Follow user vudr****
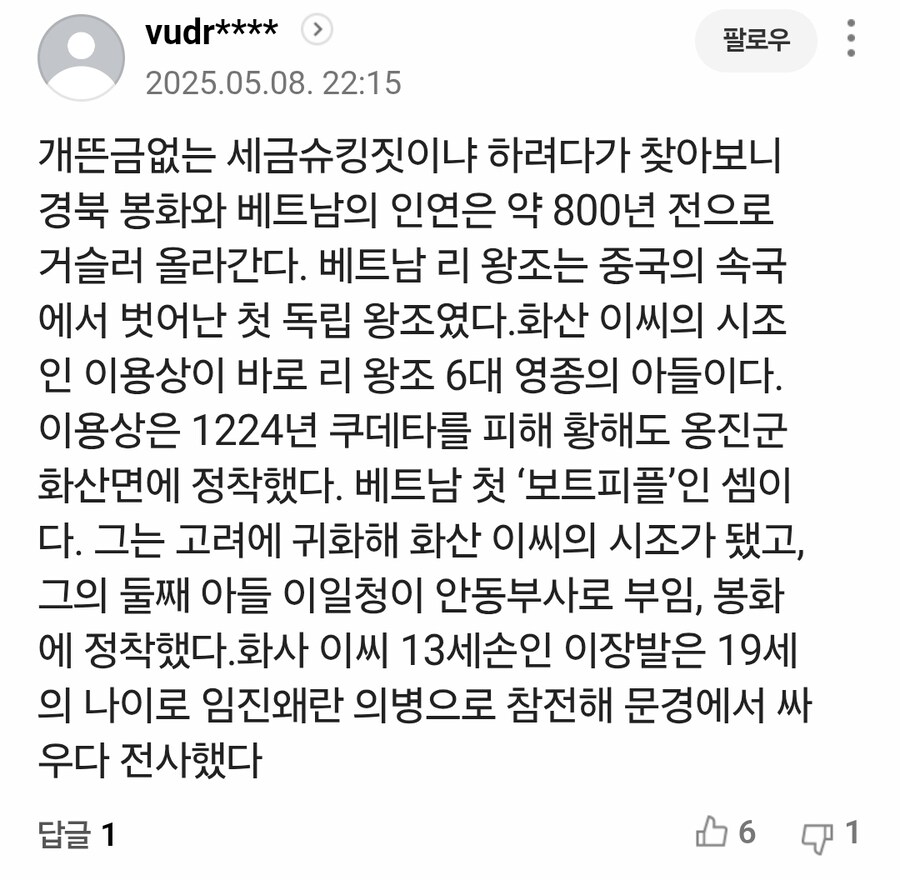Screen dimensions: 900x880 (756, 41)
